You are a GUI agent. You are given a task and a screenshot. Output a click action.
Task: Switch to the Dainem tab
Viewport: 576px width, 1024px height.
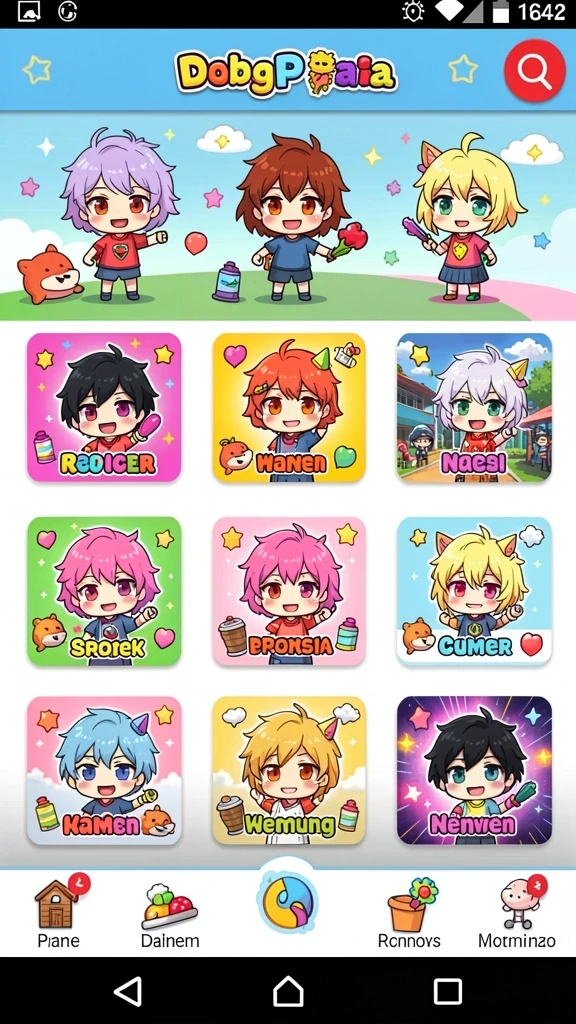click(170, 915)
